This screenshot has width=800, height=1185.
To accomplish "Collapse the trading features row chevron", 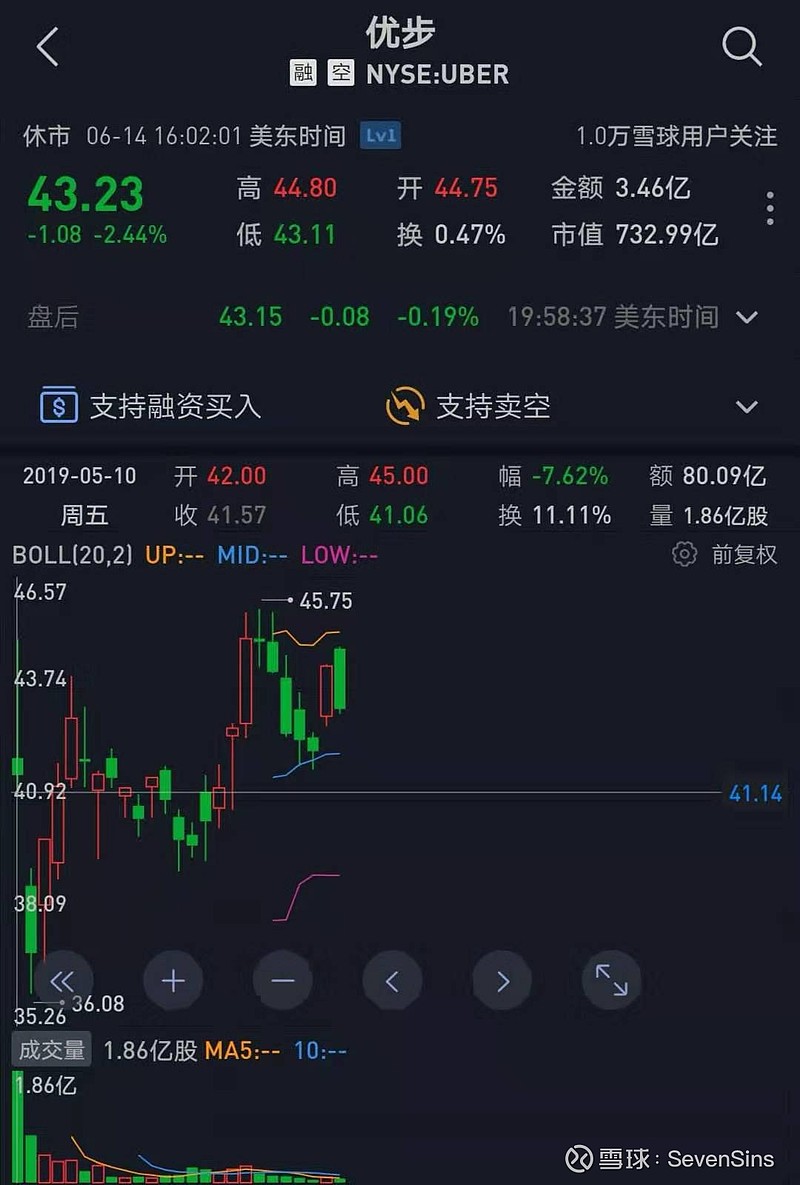I will (747, 406).
